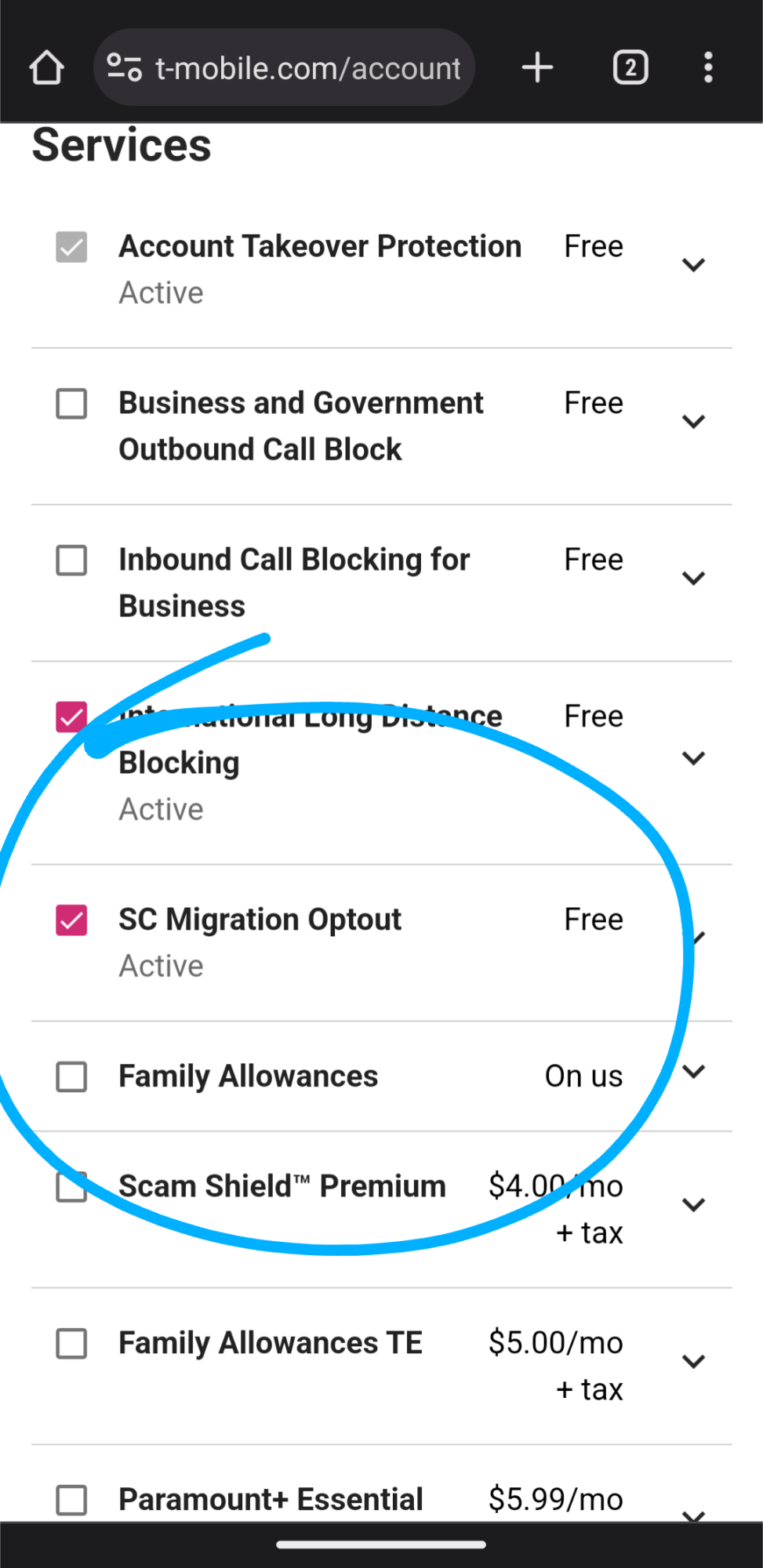Open the tab switcher
Image resolution: width=763 pixels, height=1568 pixels.
[x=630, y=67]
